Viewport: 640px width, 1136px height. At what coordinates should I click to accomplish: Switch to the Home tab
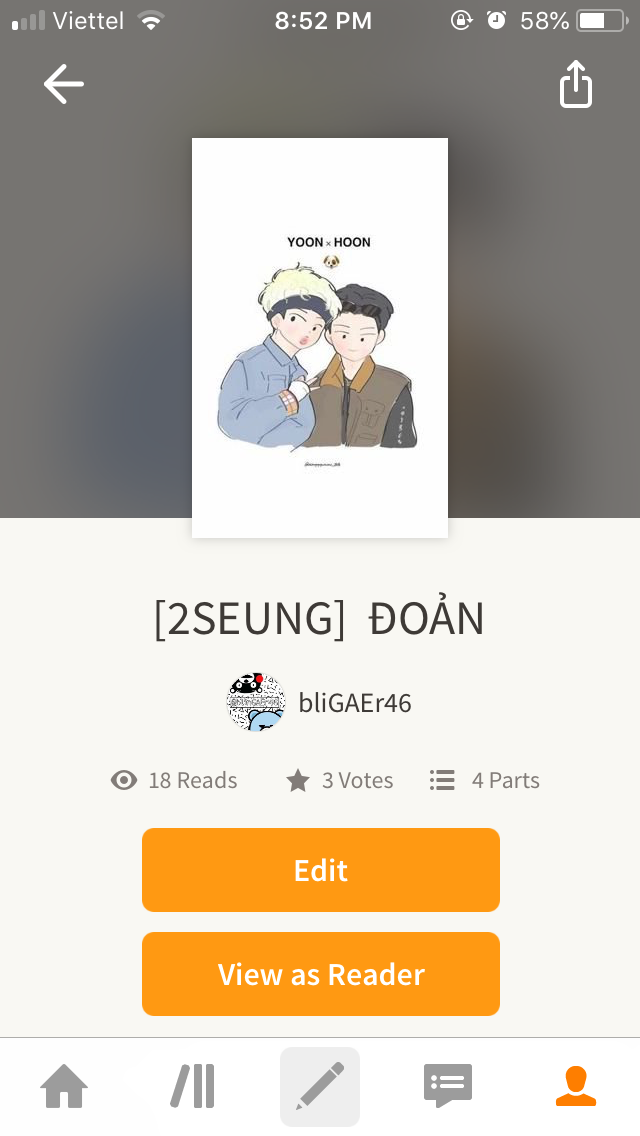point(64,1086)
